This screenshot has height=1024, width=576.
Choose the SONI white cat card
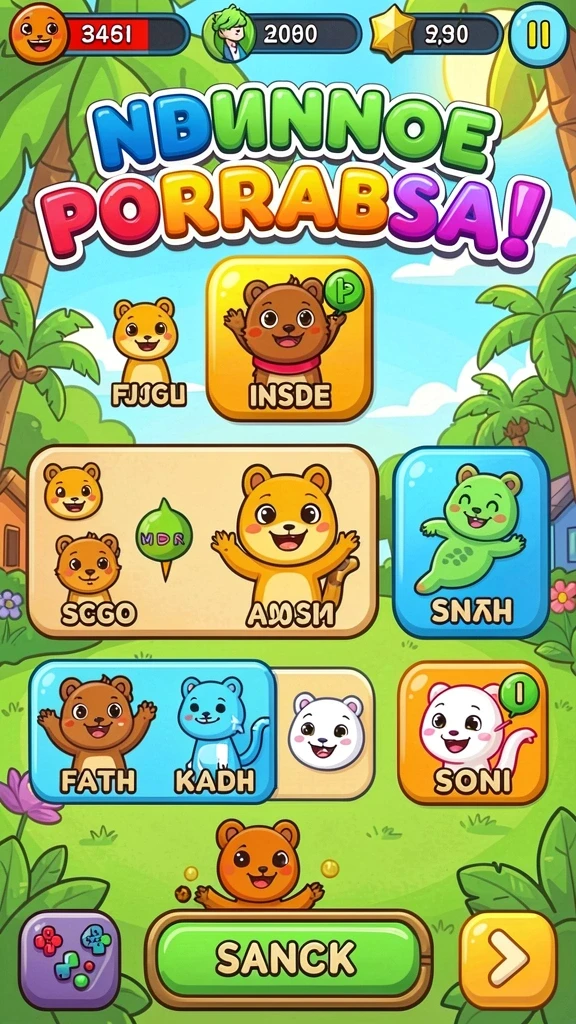click(x=473, y=732)
